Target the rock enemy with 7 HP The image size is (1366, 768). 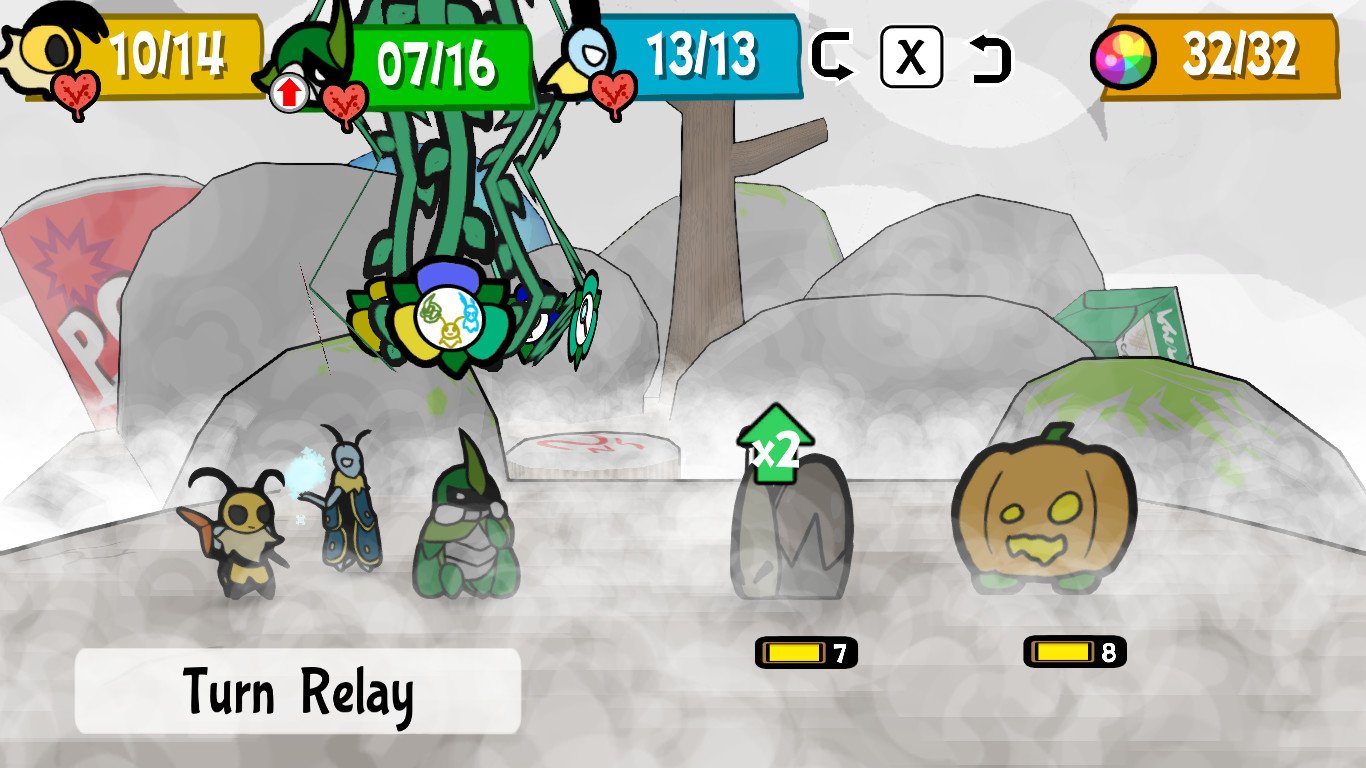[791, 527]
